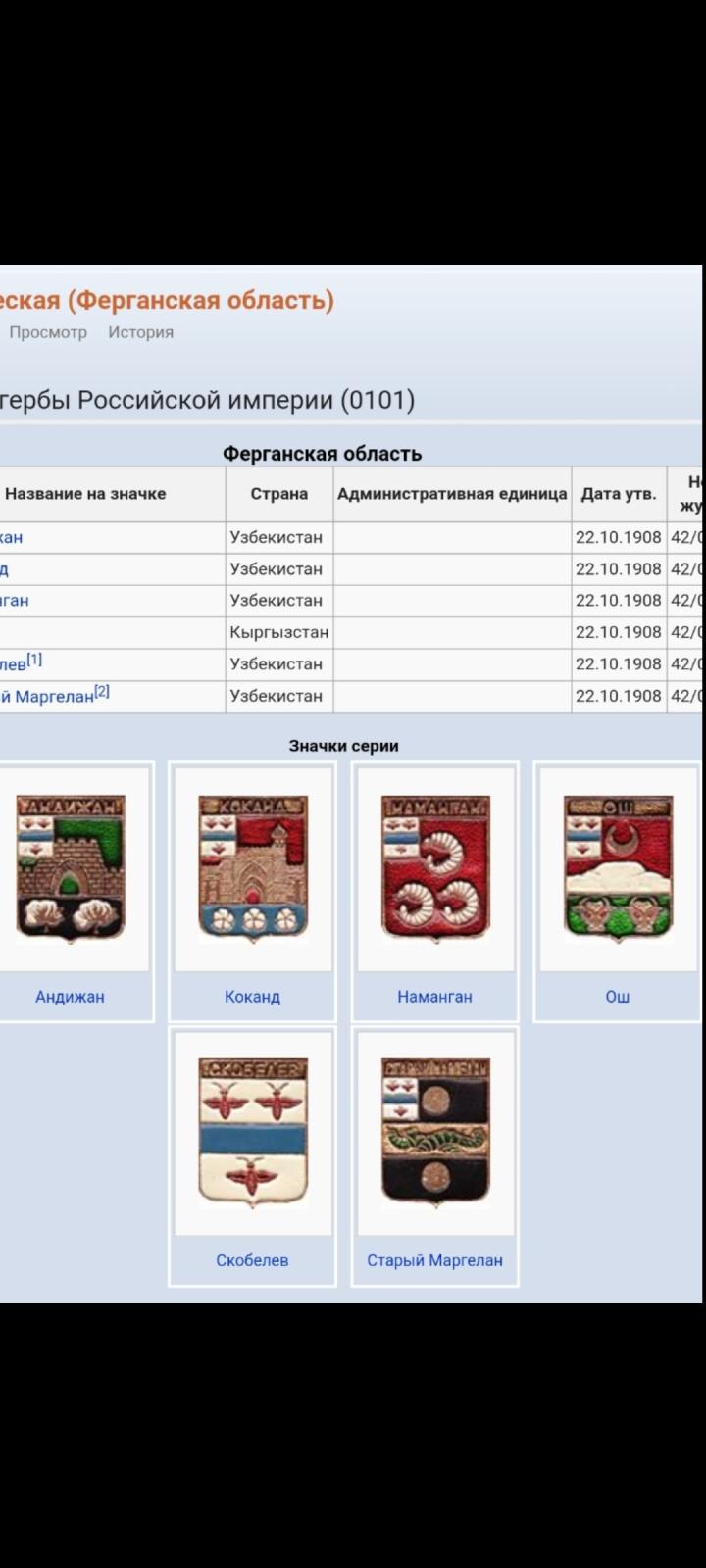
Task: Follow the Коканд caption link
Action: coord(252,997)
